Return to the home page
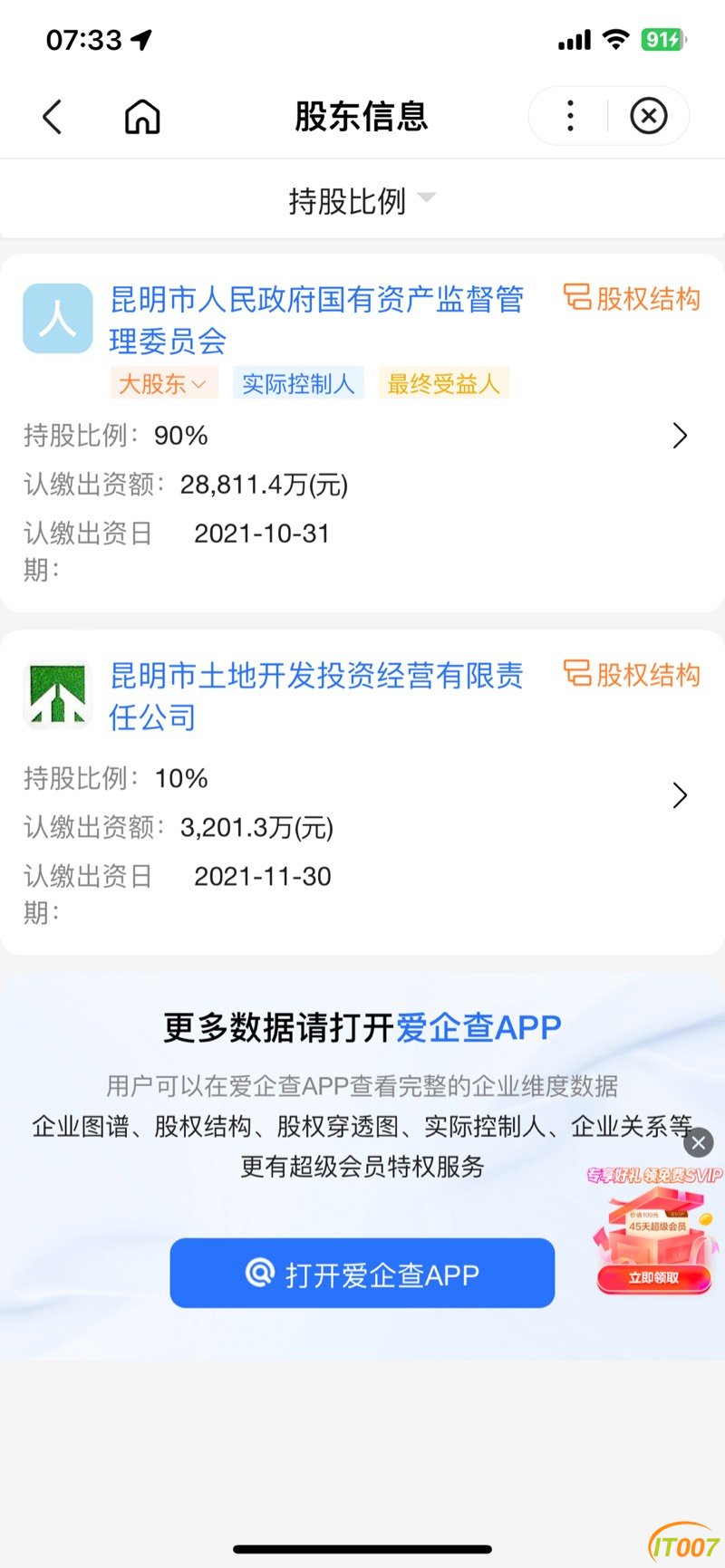725x1568 pixels. pyautogui.click(x=142, y=117)
